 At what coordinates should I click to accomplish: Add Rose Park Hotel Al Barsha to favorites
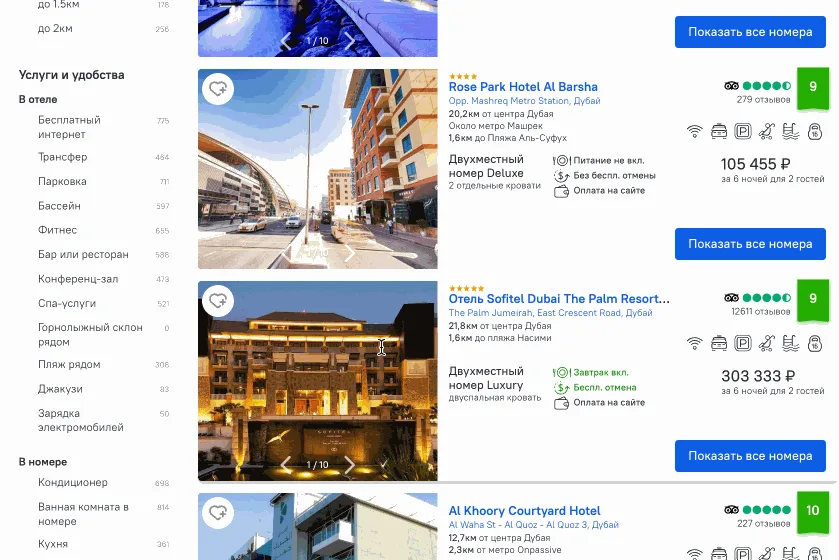[x=218, y=88]
